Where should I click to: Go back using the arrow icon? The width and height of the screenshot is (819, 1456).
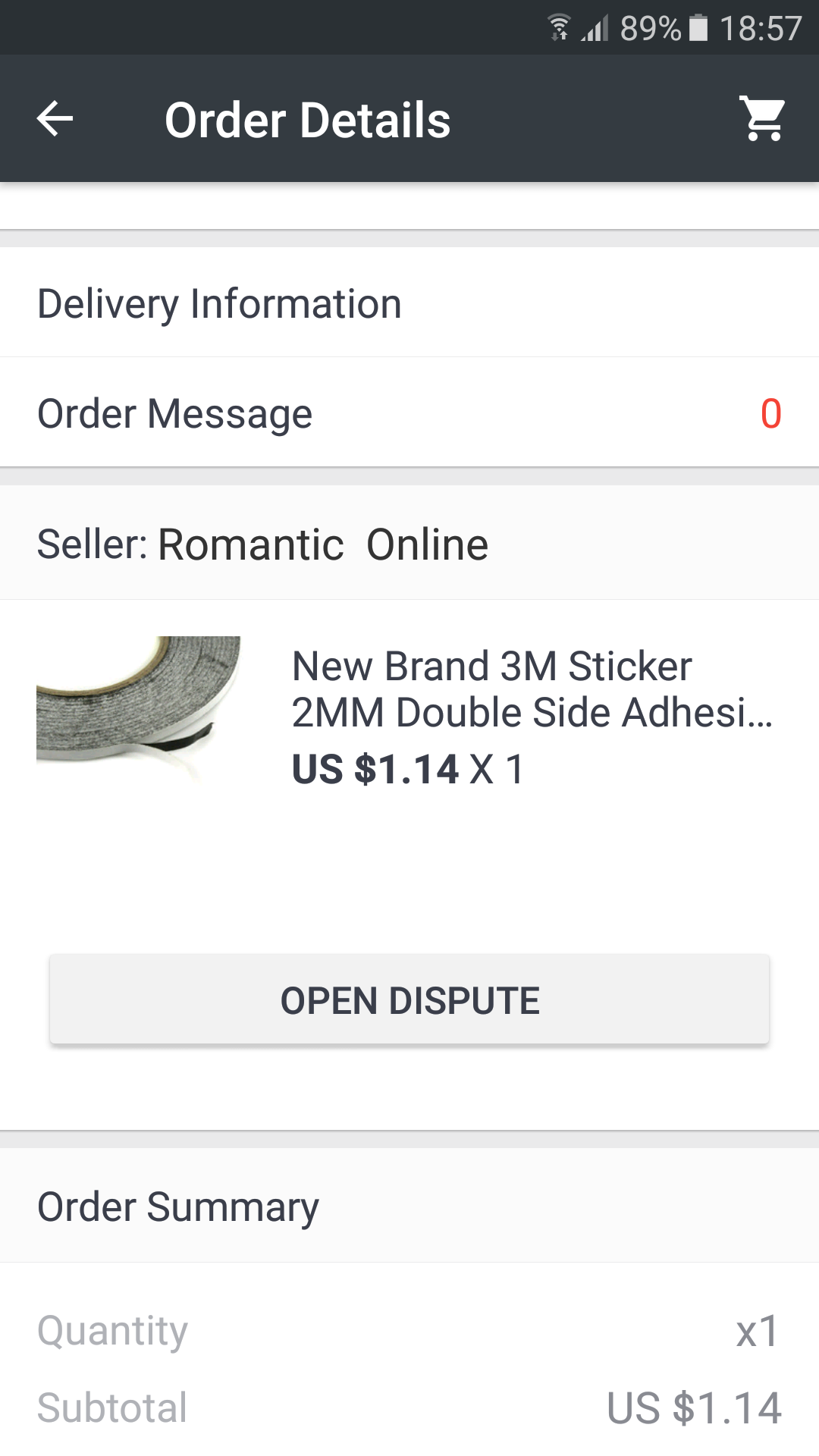[55, 119]
